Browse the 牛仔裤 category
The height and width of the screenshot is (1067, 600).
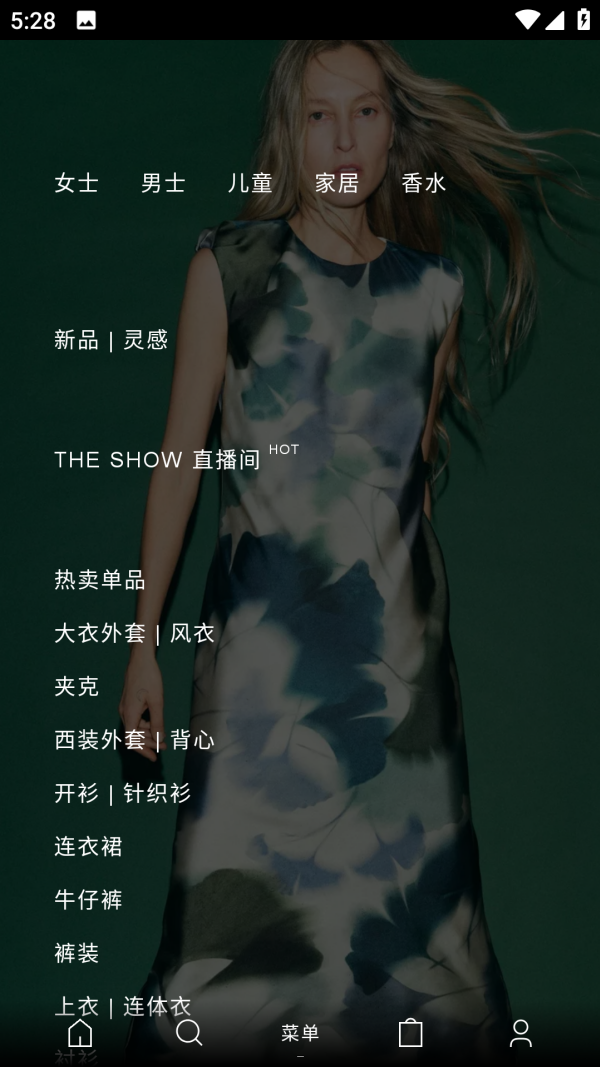click(x=89, y=900)
